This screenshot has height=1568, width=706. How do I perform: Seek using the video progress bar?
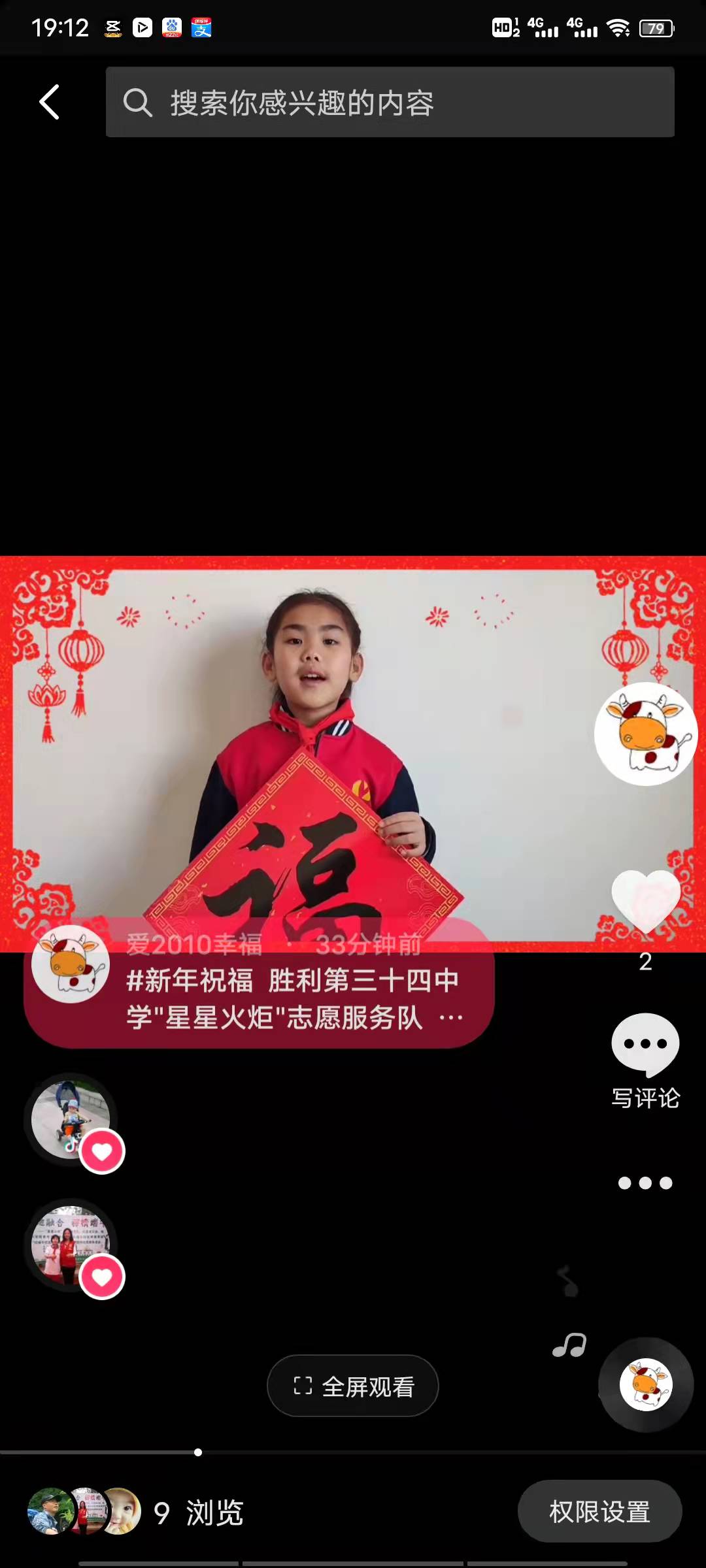[x=353, y=1452]
